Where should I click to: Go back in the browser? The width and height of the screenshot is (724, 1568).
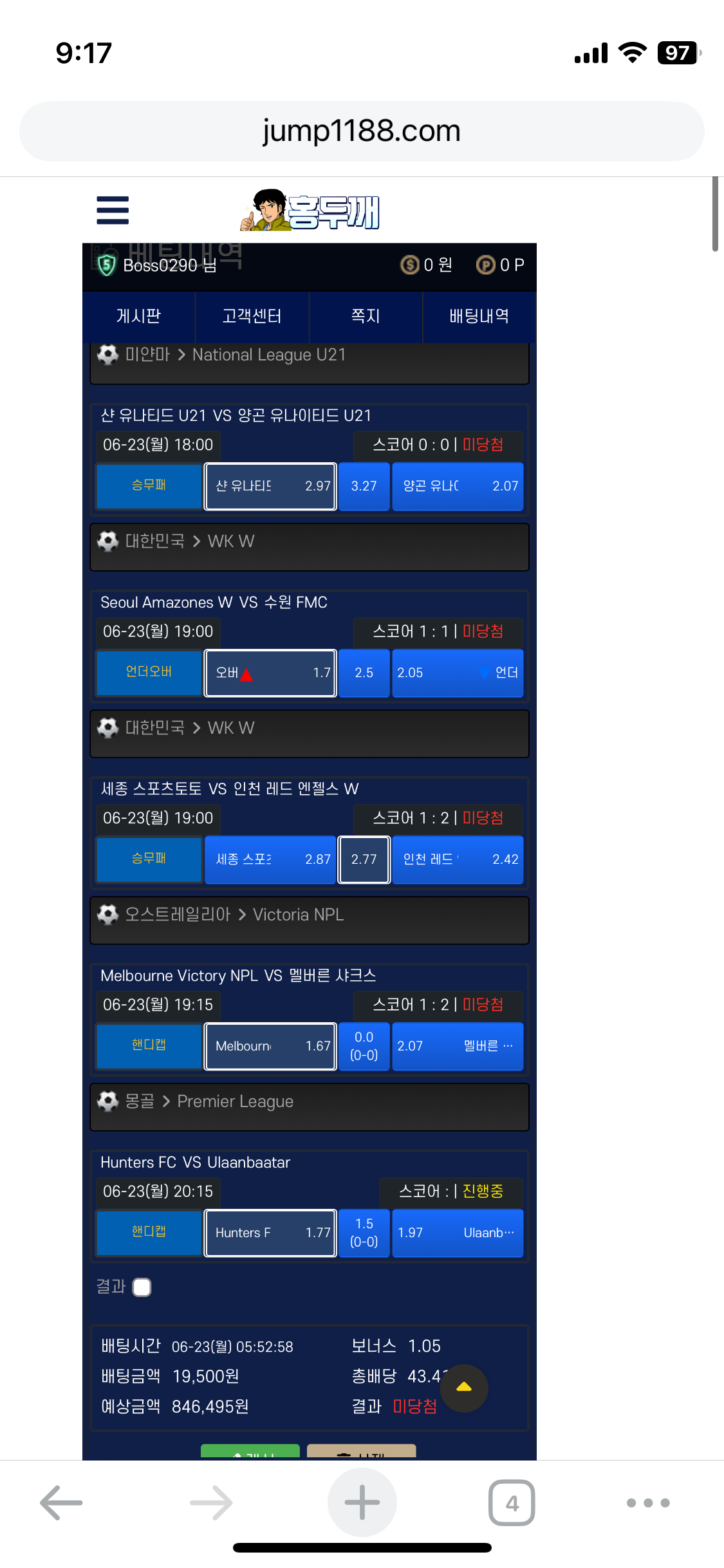coord(62,1502)
